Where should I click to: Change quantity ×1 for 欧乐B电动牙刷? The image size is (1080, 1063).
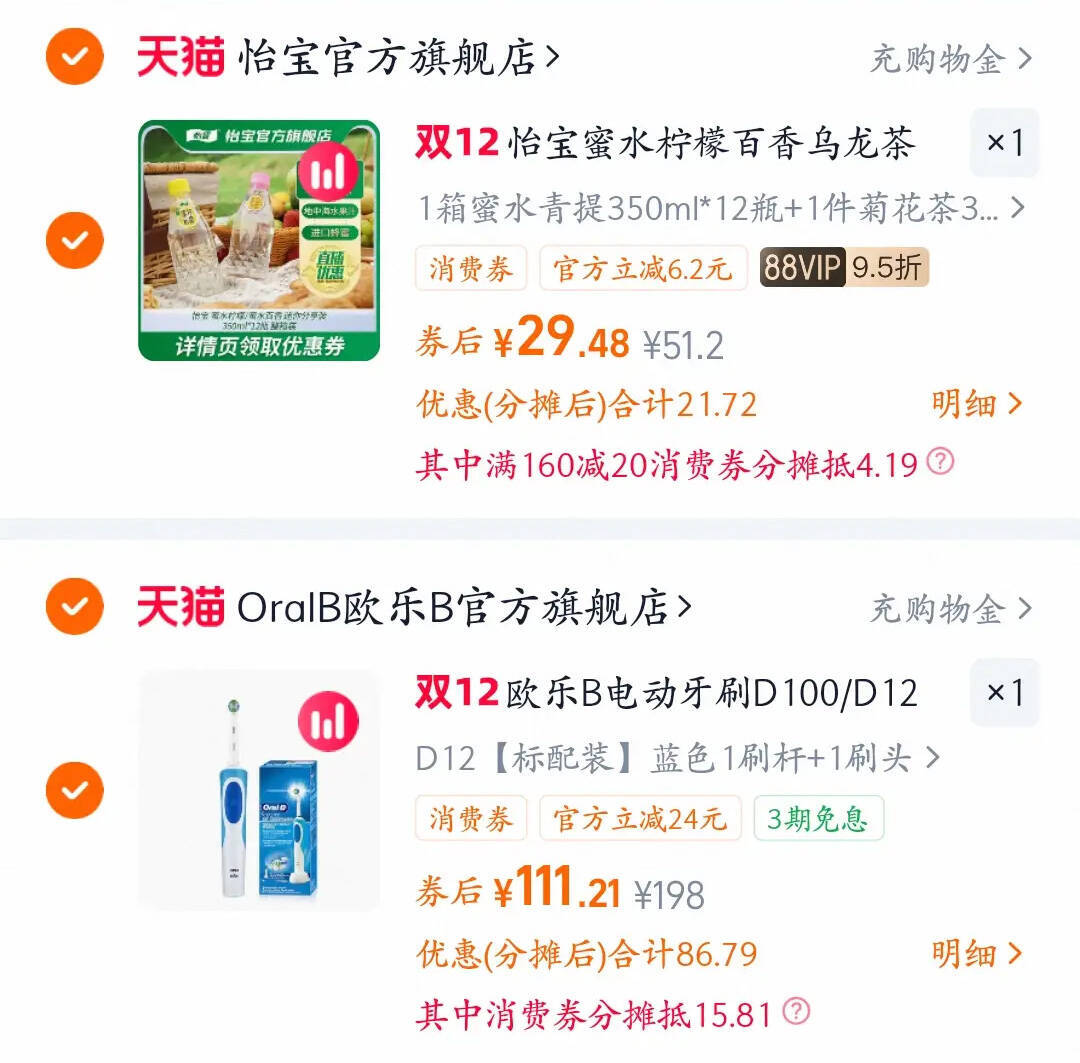coord(1004,692)
